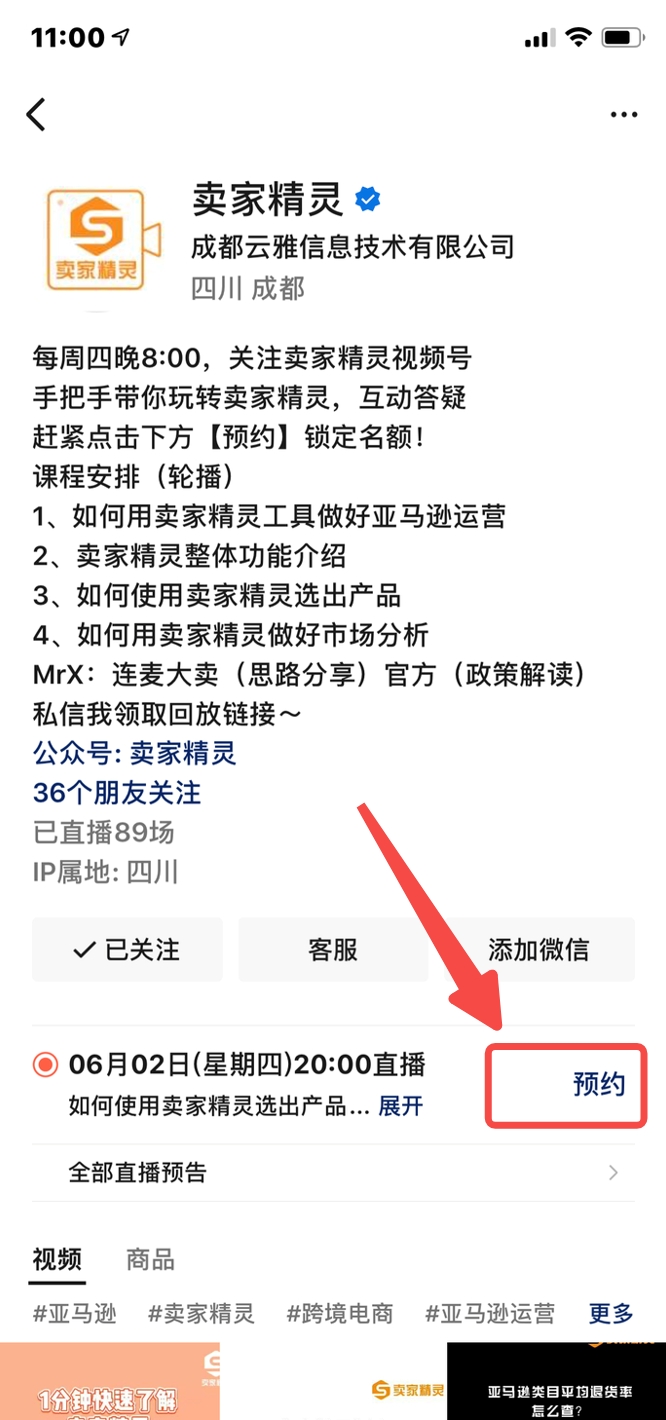Open 客服 customer service
Image resolution: width=666 pixels, height=1420 pixels.
click(333, 949)
